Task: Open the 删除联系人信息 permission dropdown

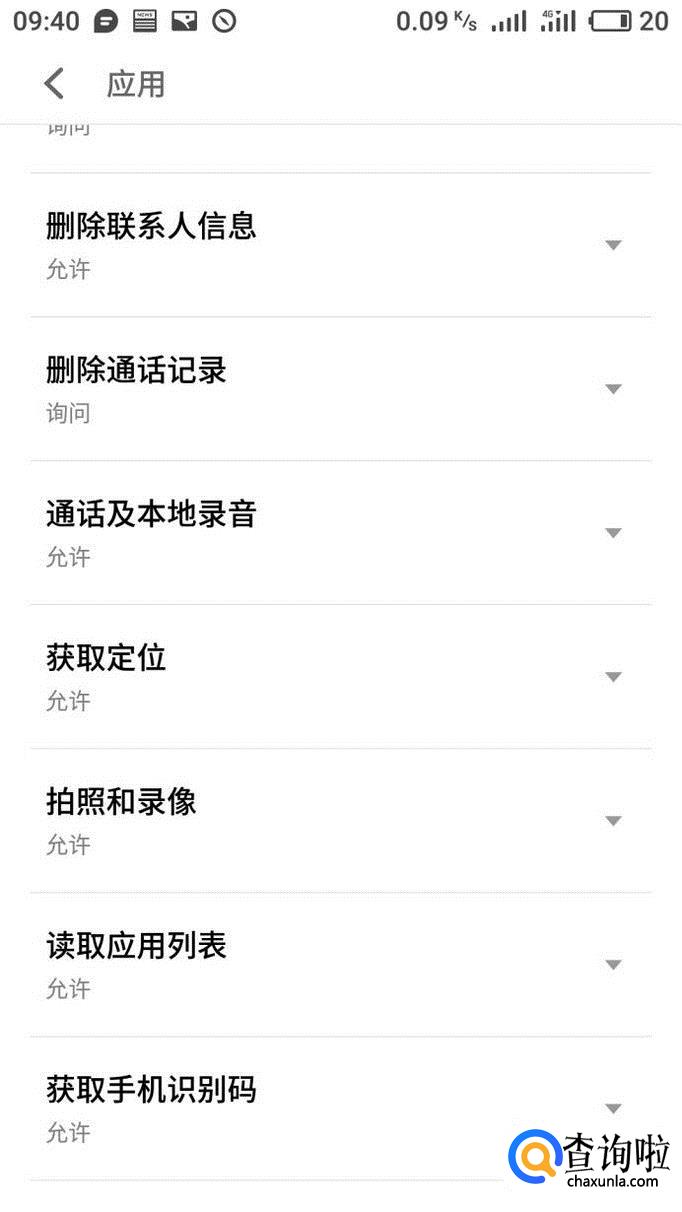Action: coord(613,245)
